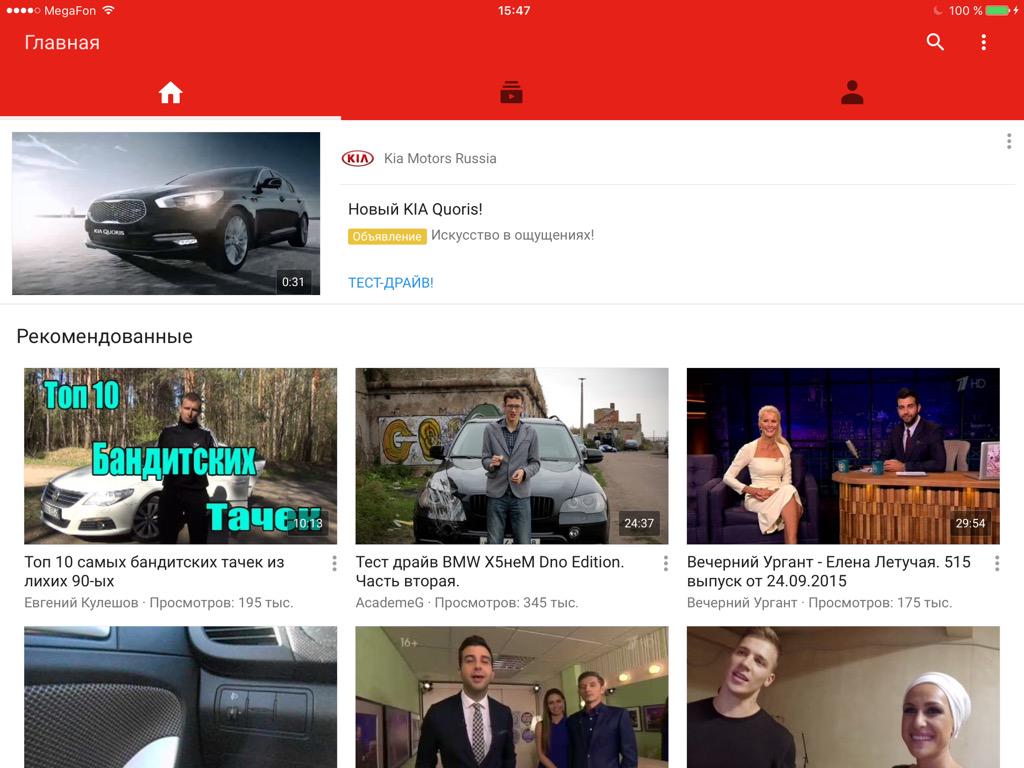
Task: Open the top bar overflow menu
Action: click(983, 42)
